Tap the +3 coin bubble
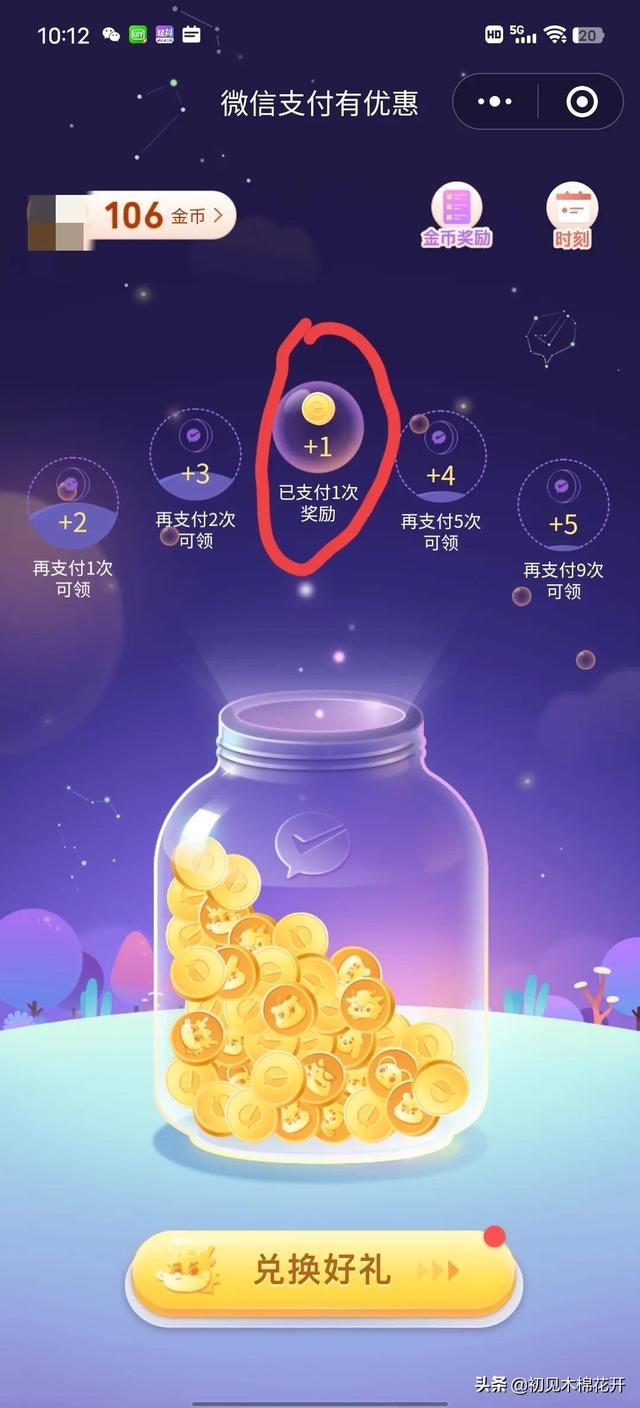Viewport: 640px width, 1408px height. click(195, 457)
